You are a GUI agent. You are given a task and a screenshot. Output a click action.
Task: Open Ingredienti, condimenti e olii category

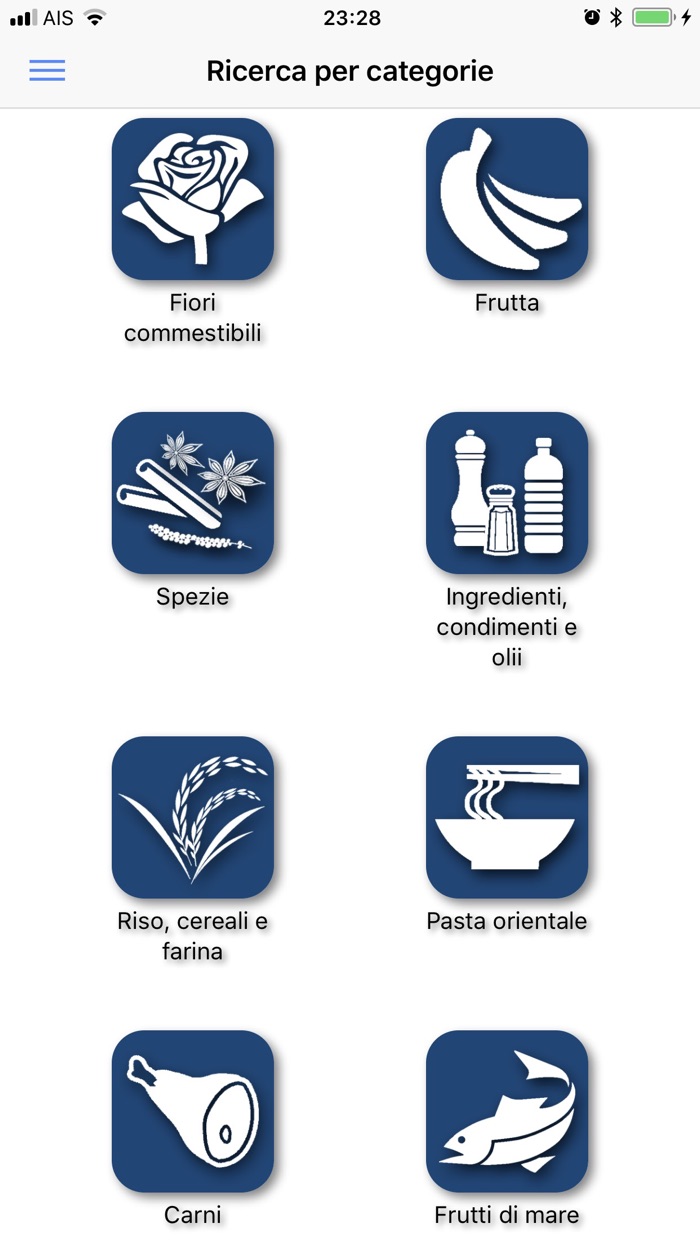507,493
